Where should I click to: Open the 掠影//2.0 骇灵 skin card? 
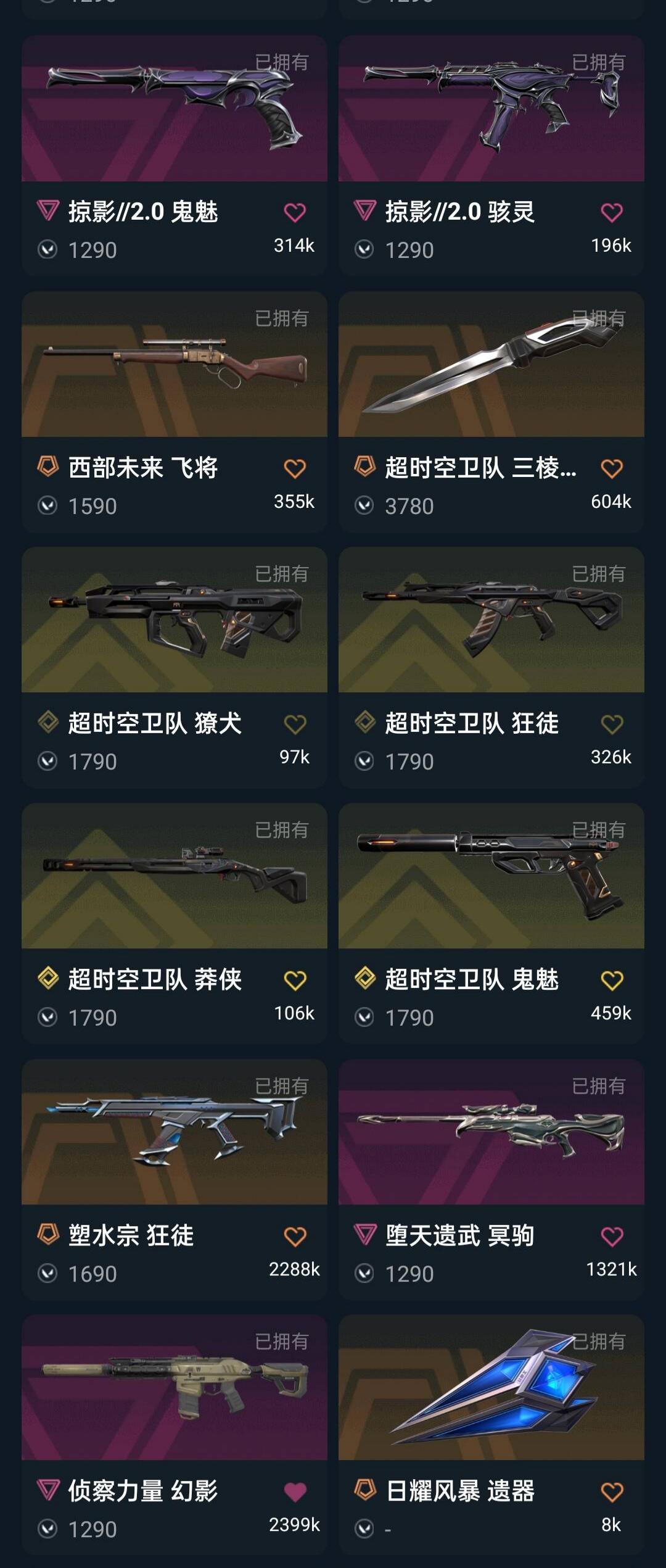coord(491,109)
